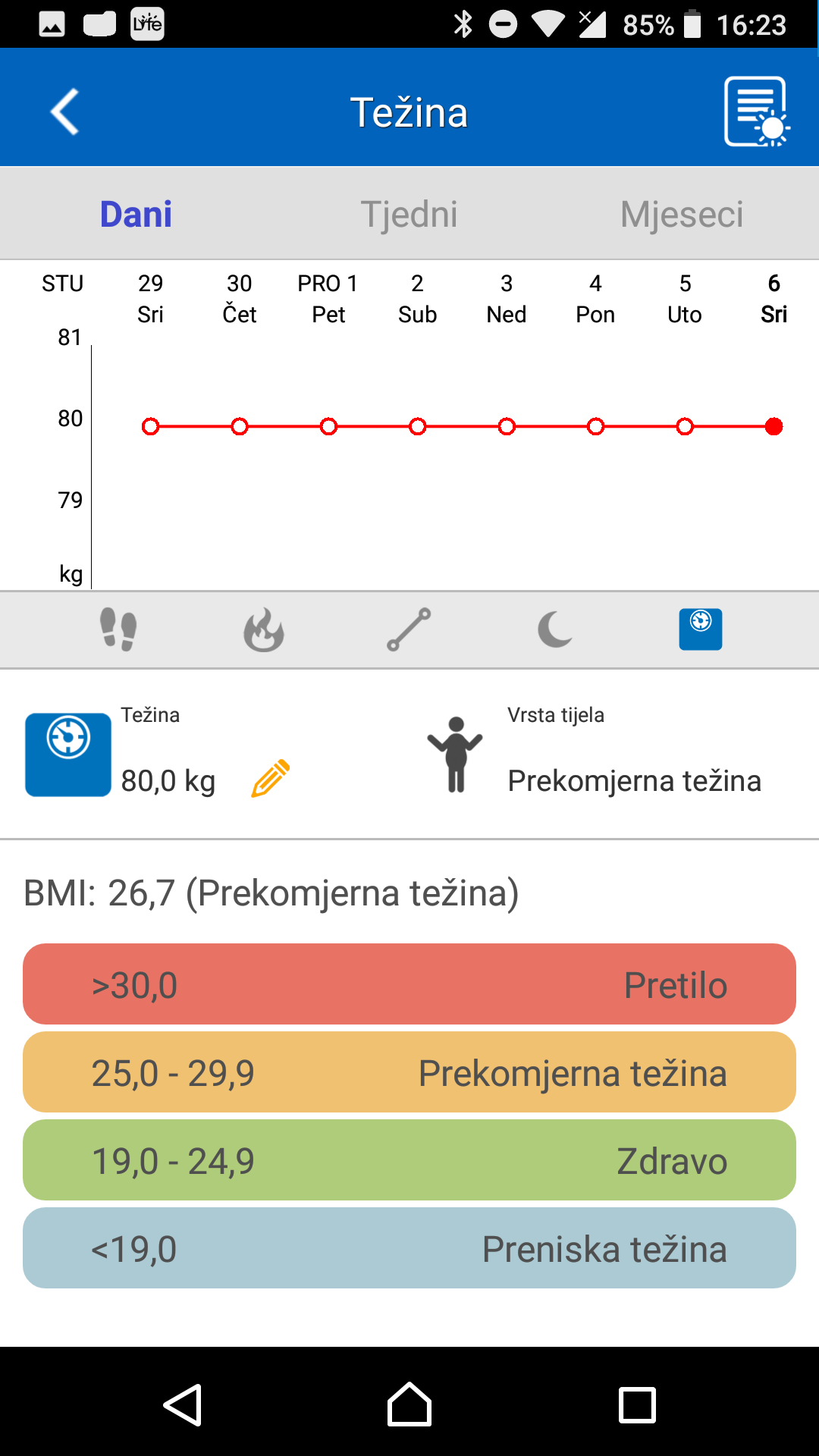Open the distance category icon
Screen dimensions: 819x1456
409,629
